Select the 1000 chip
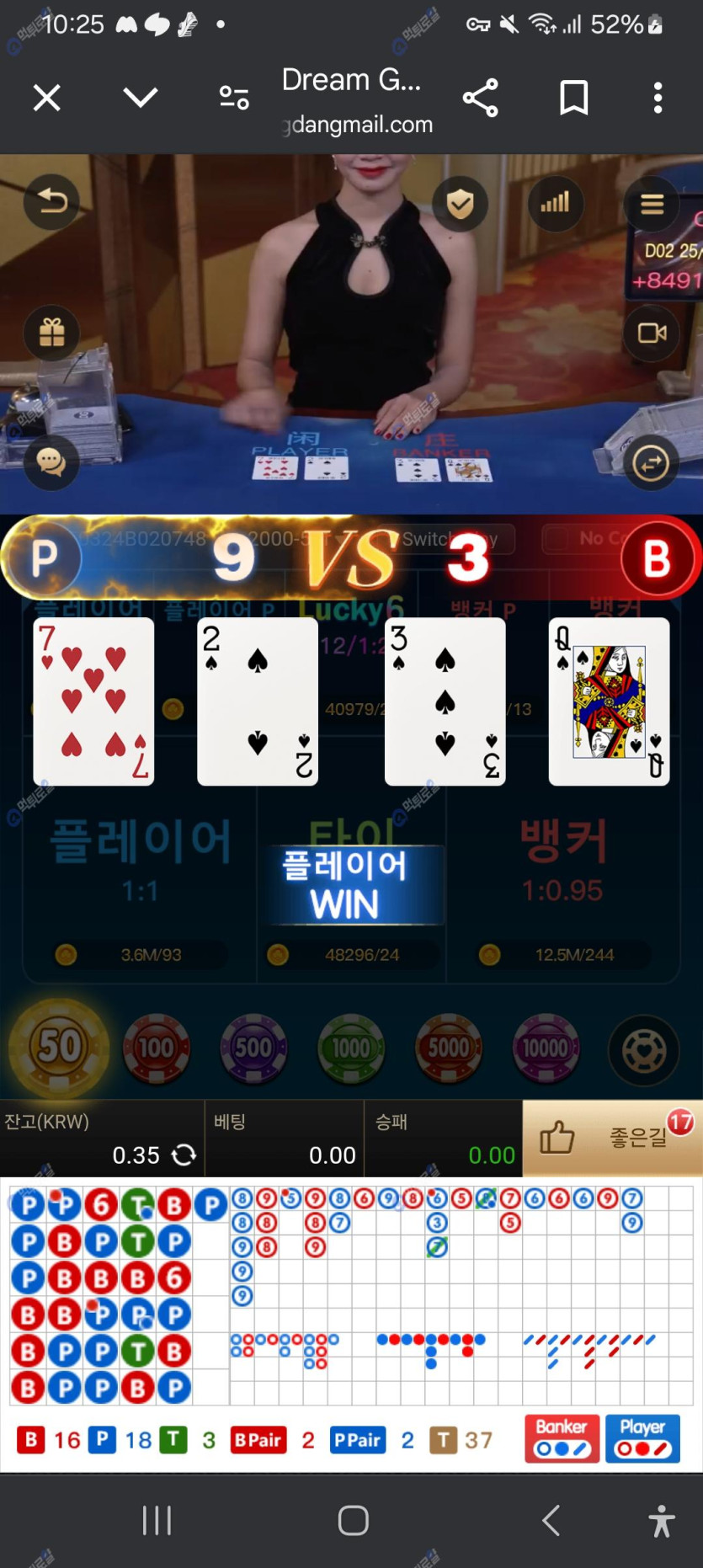The image size is (703, 1568). click(x=351, y=1048)
